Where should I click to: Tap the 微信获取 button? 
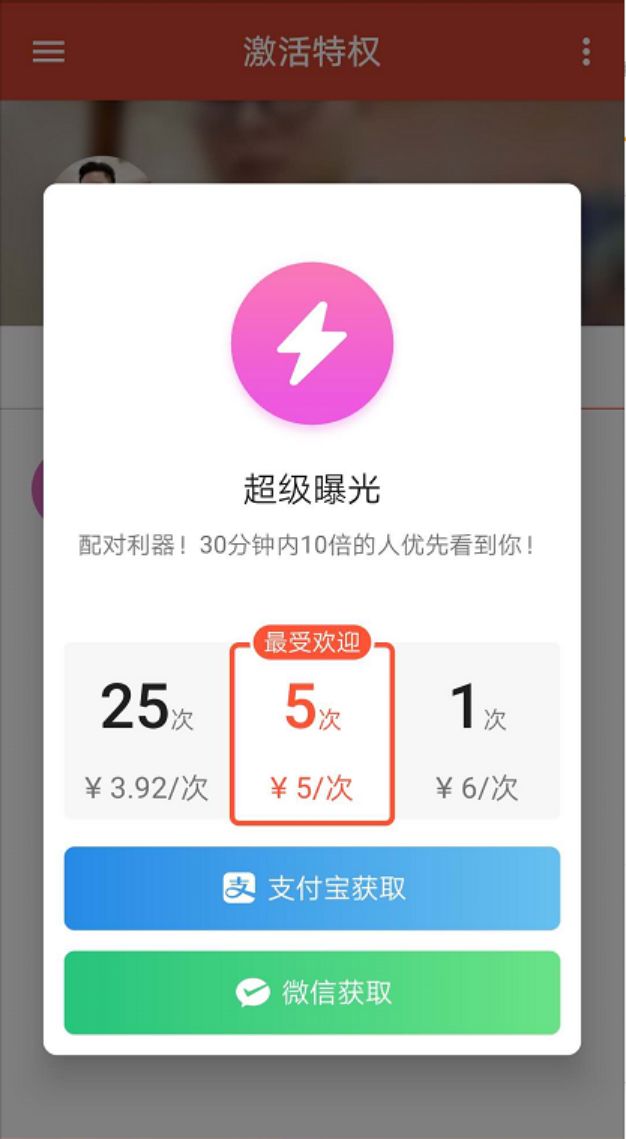point(312,992)
